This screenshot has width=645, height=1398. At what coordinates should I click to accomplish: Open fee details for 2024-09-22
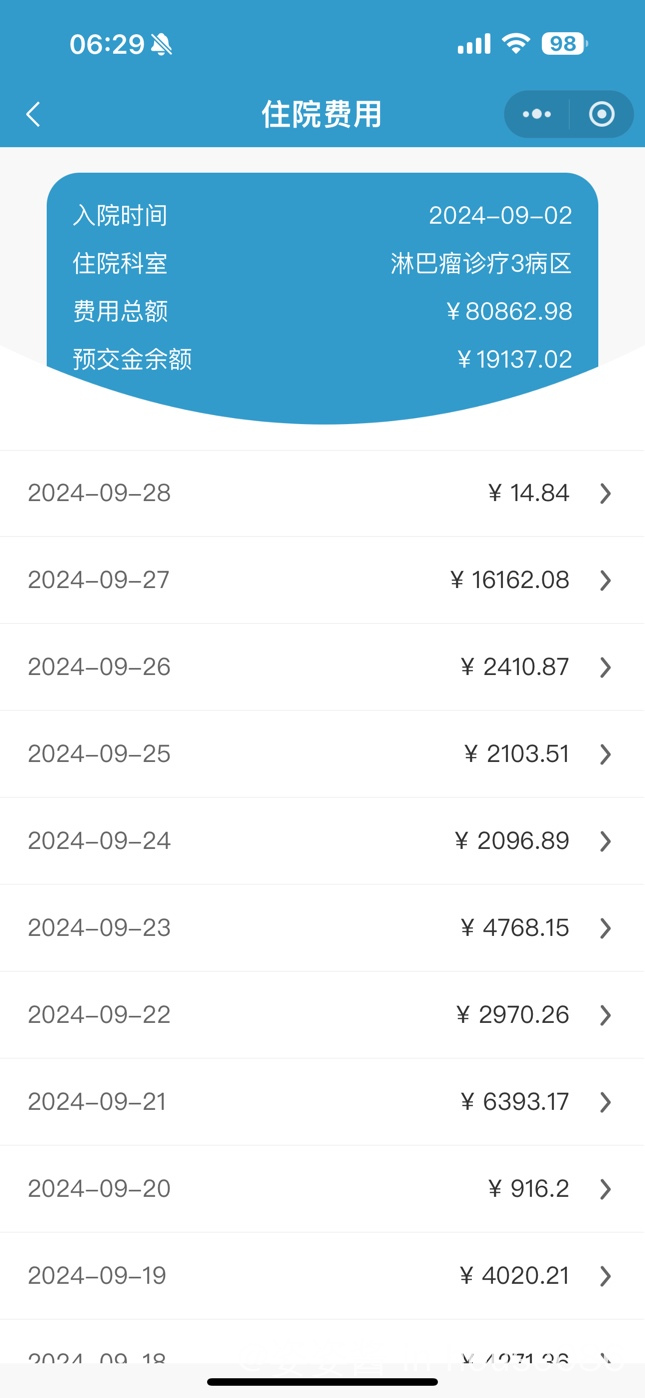coord(322,1015)
